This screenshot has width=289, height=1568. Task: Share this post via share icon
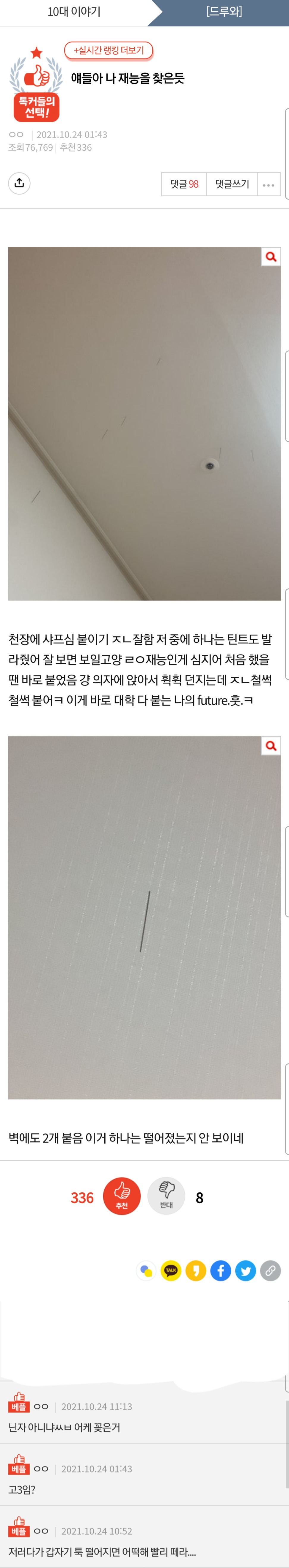(19, 183)
